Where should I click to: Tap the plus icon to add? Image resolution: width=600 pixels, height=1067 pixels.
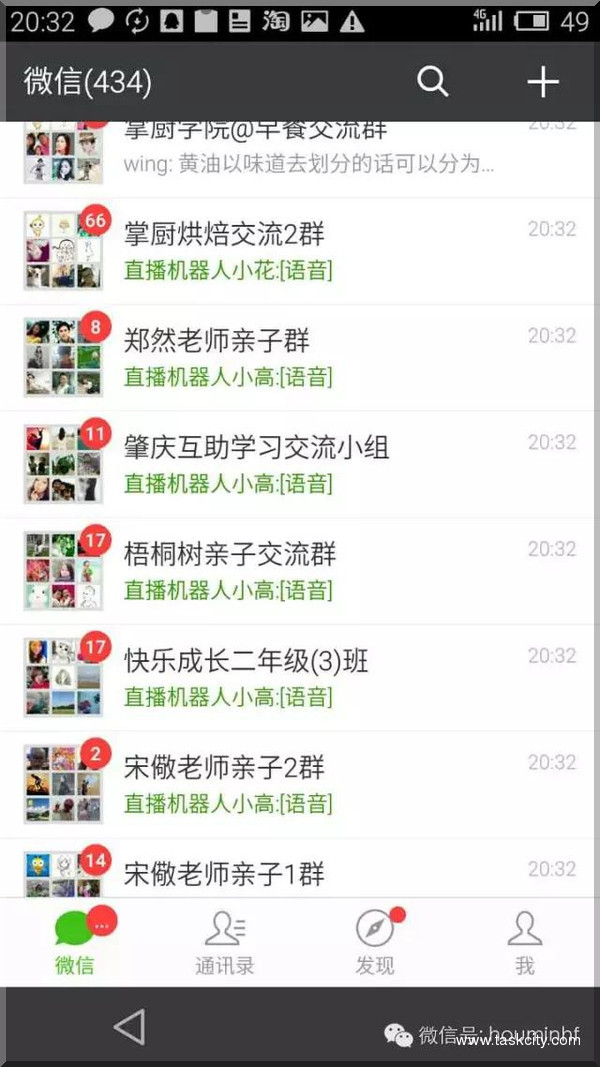542,81
